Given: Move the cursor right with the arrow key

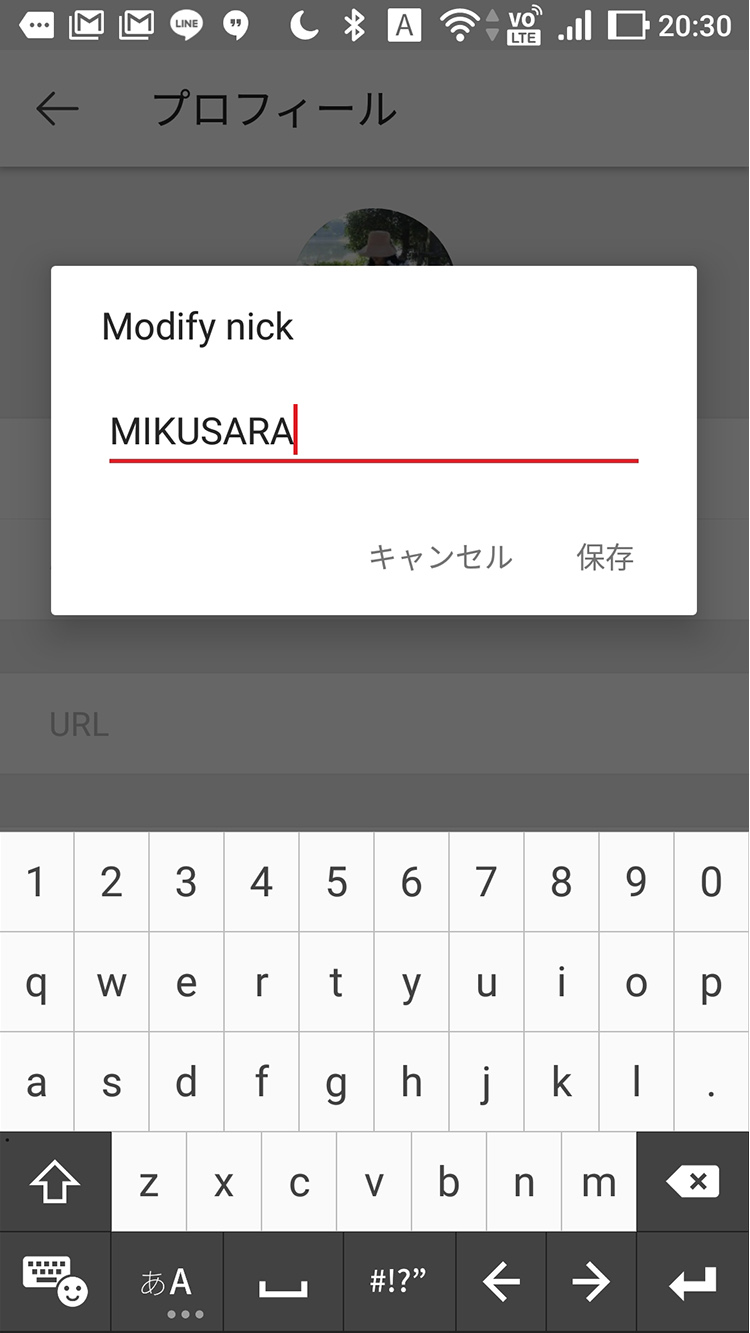Looking at the screenshot, I should [x=591, y=1283].
